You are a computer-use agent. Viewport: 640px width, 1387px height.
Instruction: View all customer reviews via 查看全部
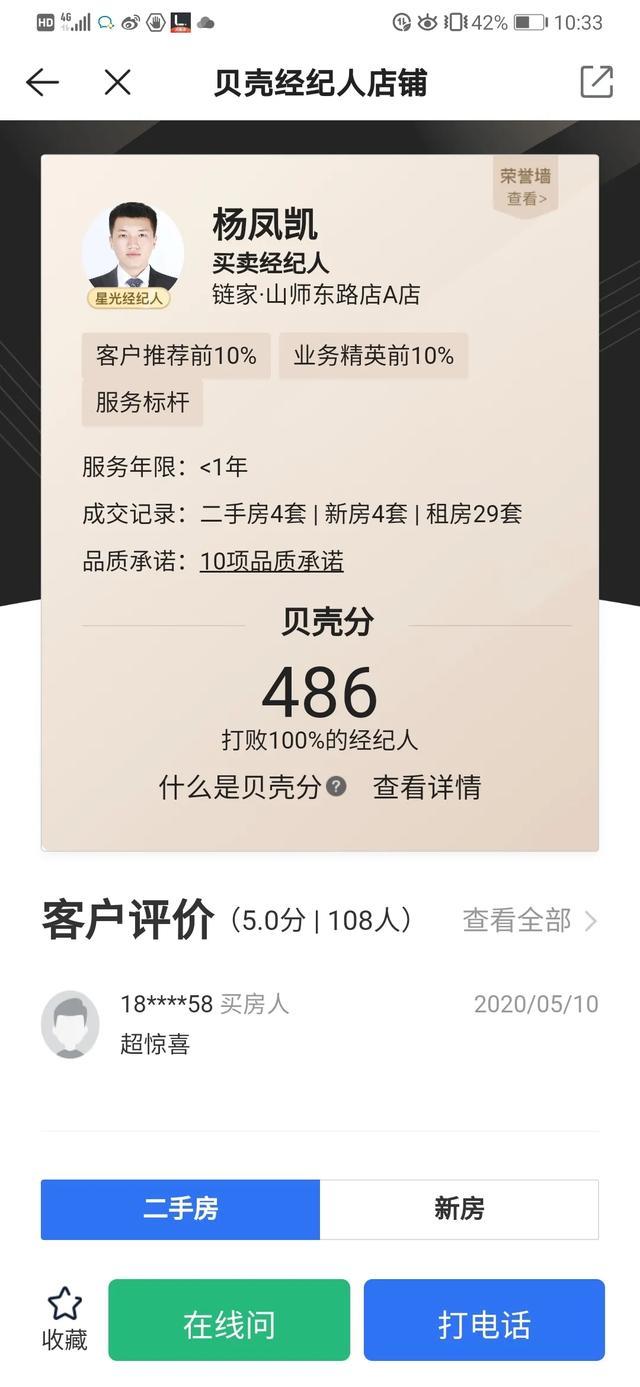pos(529,920)
